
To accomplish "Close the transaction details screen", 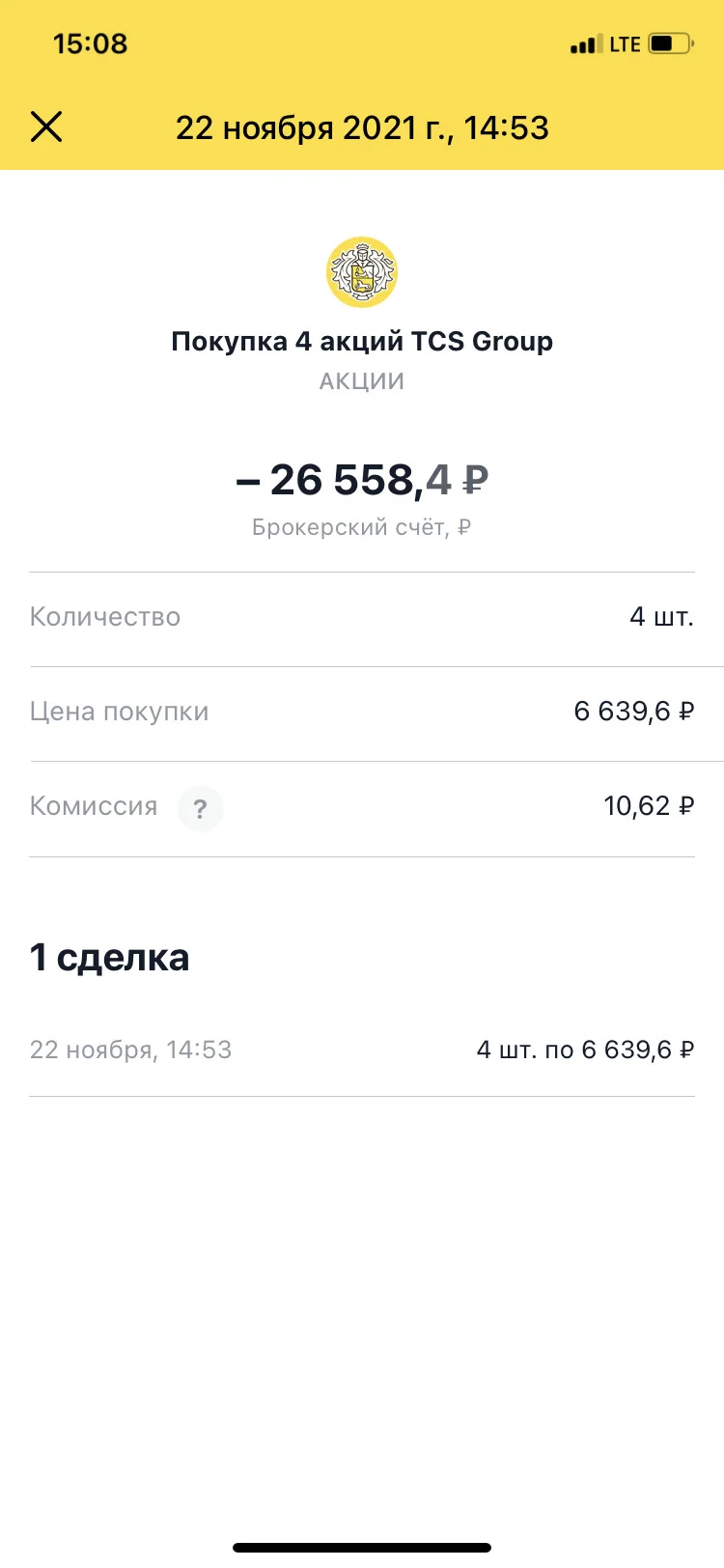I will click(x=46, y=126).
